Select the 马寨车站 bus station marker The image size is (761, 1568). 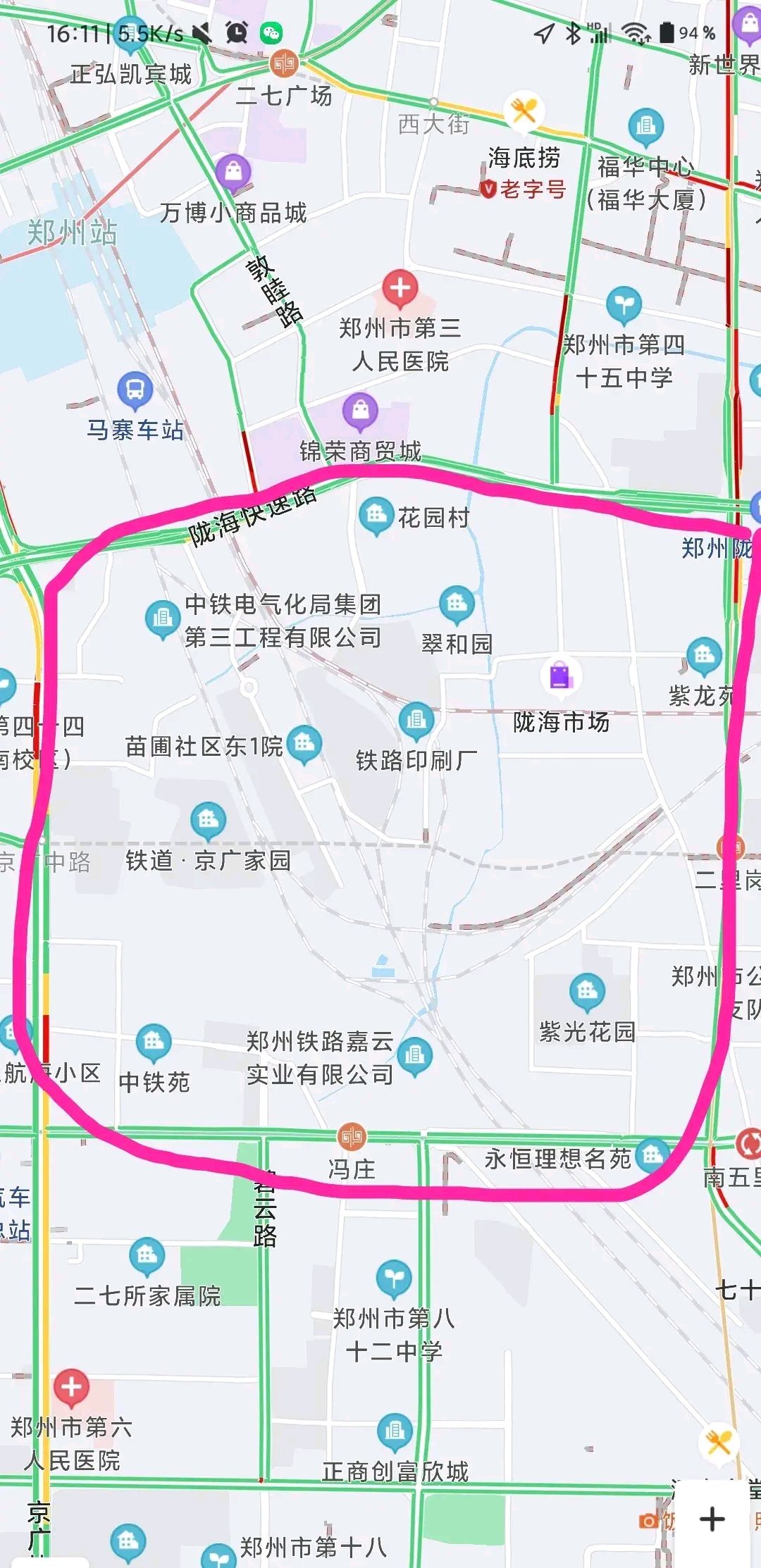coord(135,390)
